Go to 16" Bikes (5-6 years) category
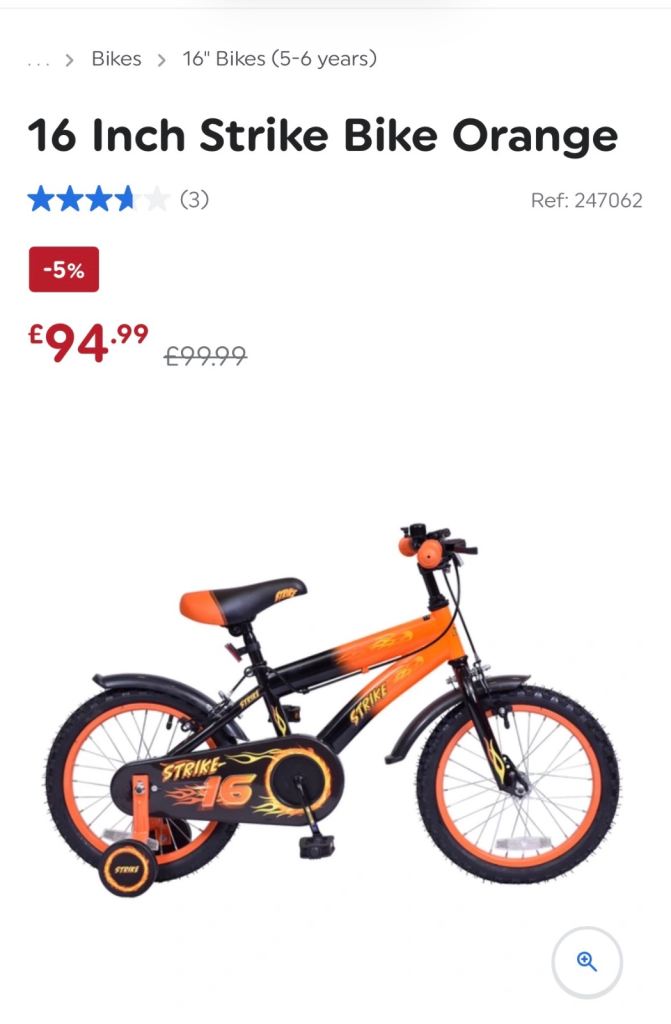 pos(279,59)
